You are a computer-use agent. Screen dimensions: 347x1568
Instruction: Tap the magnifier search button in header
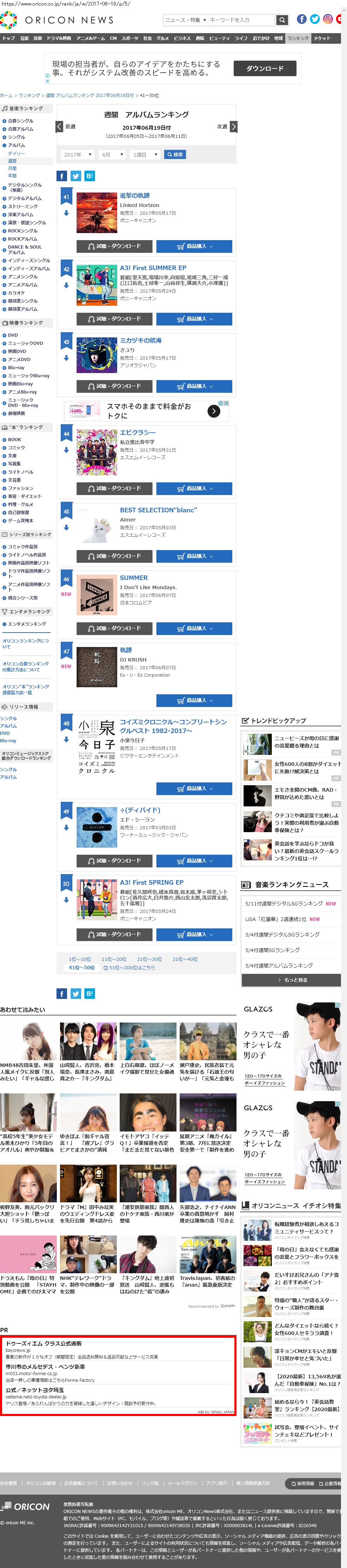pos(281,20)
